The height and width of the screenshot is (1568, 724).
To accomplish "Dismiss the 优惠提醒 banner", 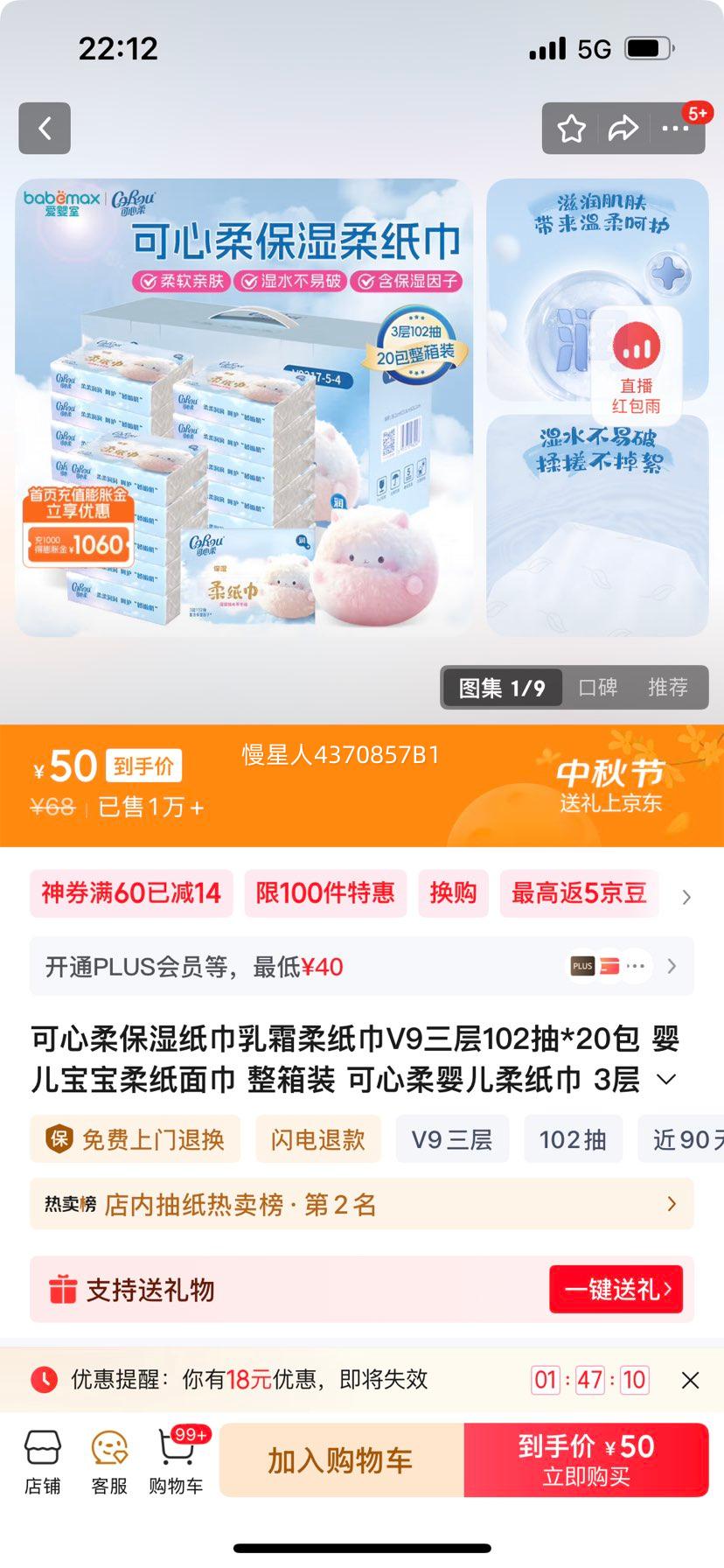I will pyautogui.click(x=690, y=1380).
